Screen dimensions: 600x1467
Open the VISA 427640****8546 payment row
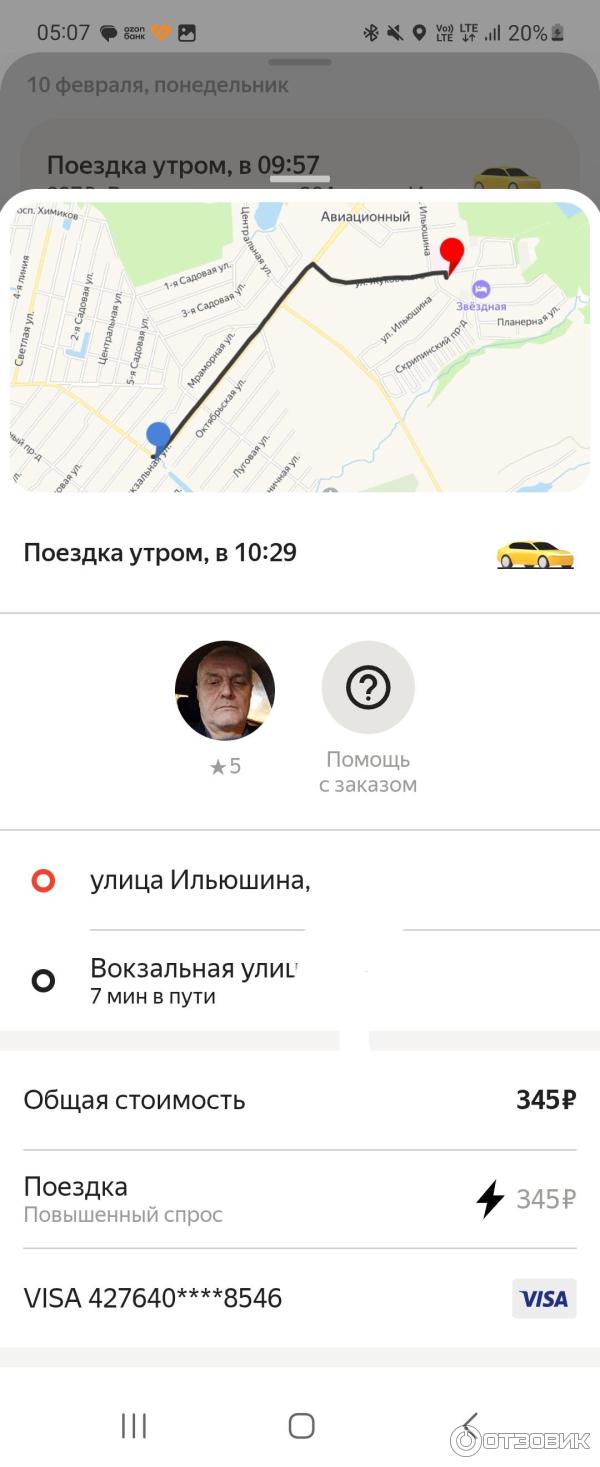click(300, 1298)
